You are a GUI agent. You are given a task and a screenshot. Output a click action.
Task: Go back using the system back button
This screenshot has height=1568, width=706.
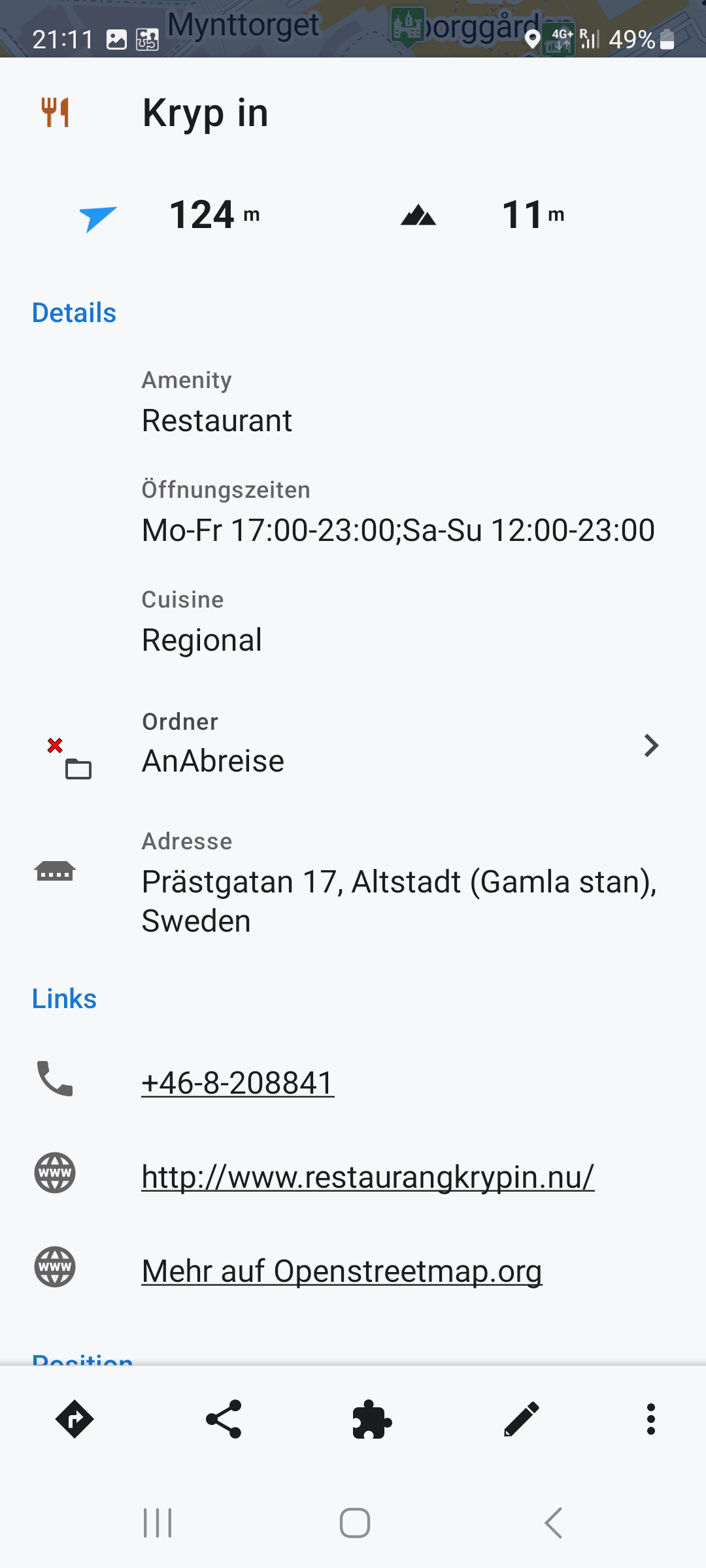pos(553,1523)
